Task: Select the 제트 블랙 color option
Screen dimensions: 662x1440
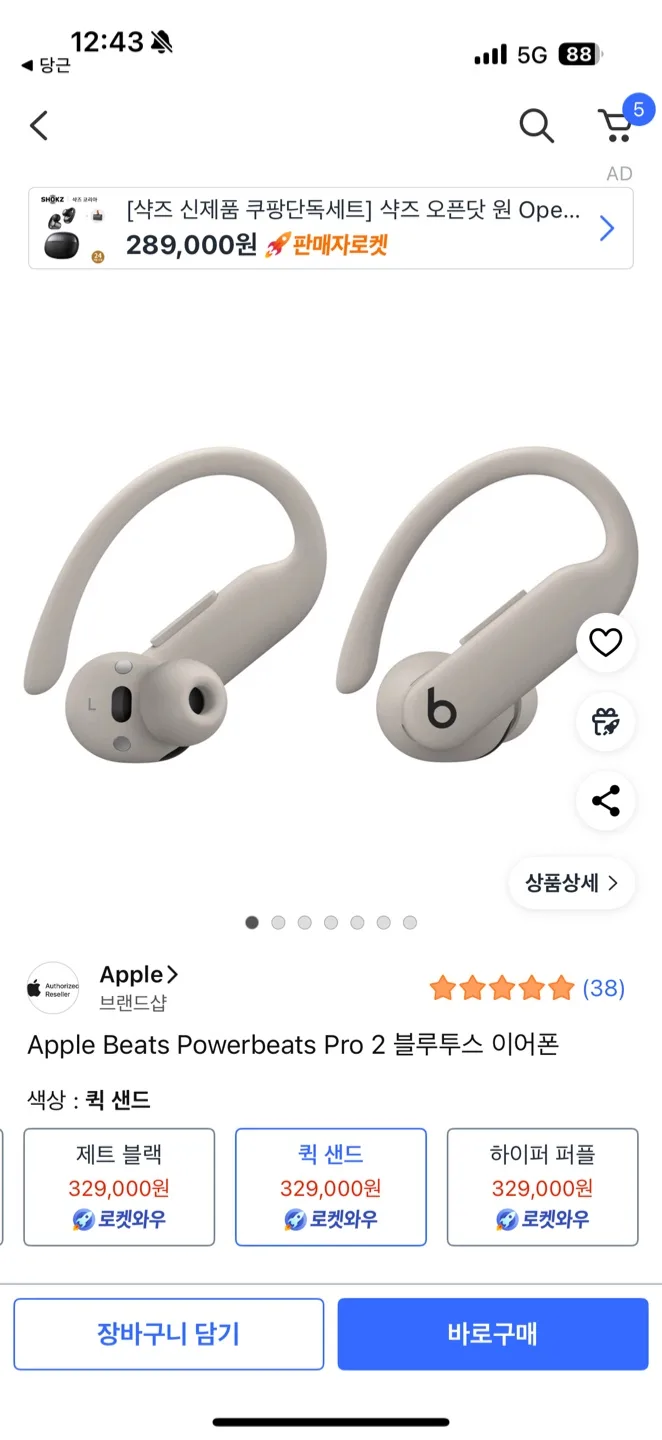Action: click(x=119, y=1187)
